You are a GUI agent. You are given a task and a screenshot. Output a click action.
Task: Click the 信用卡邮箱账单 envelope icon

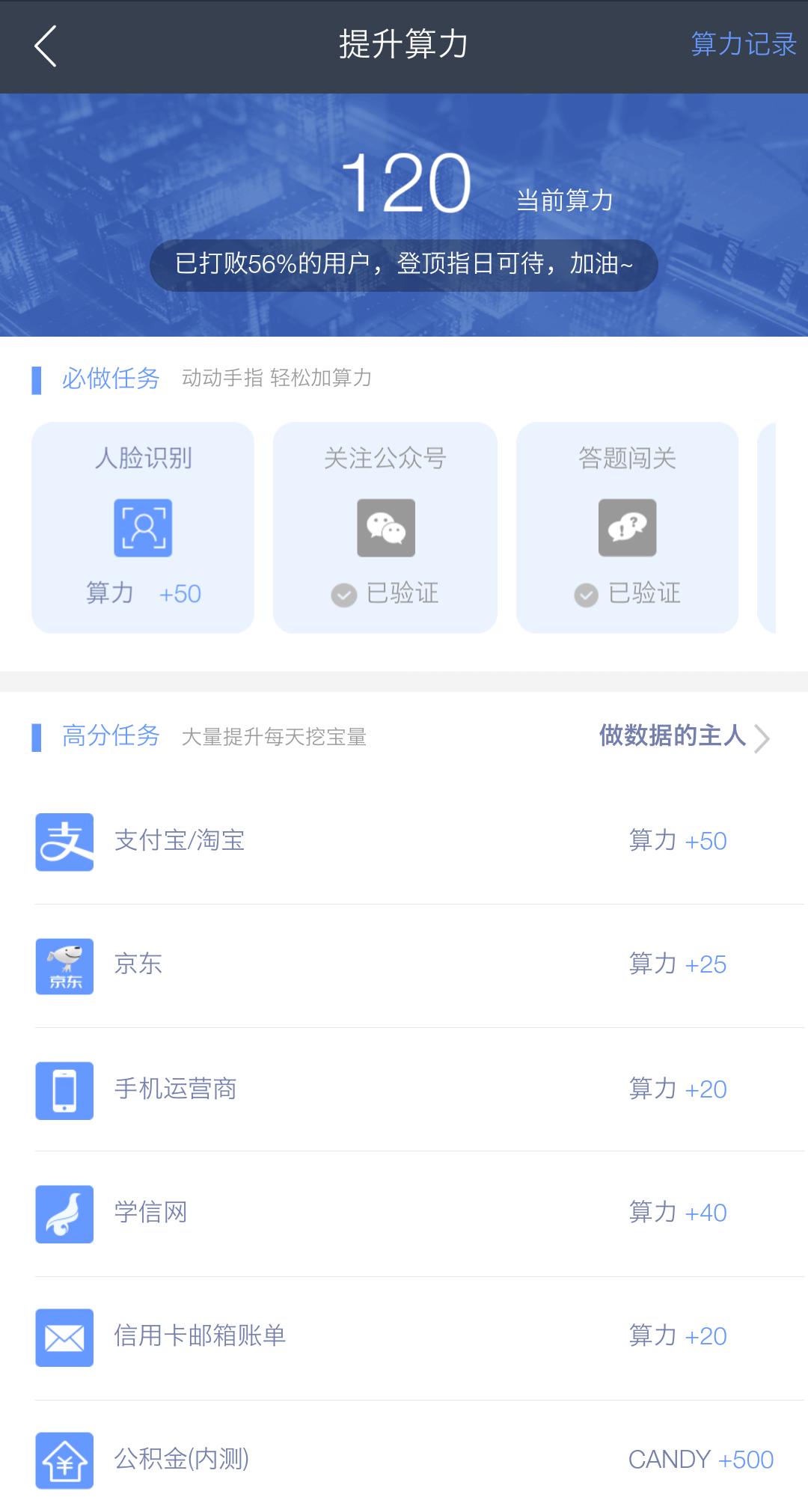point(64,1338)
